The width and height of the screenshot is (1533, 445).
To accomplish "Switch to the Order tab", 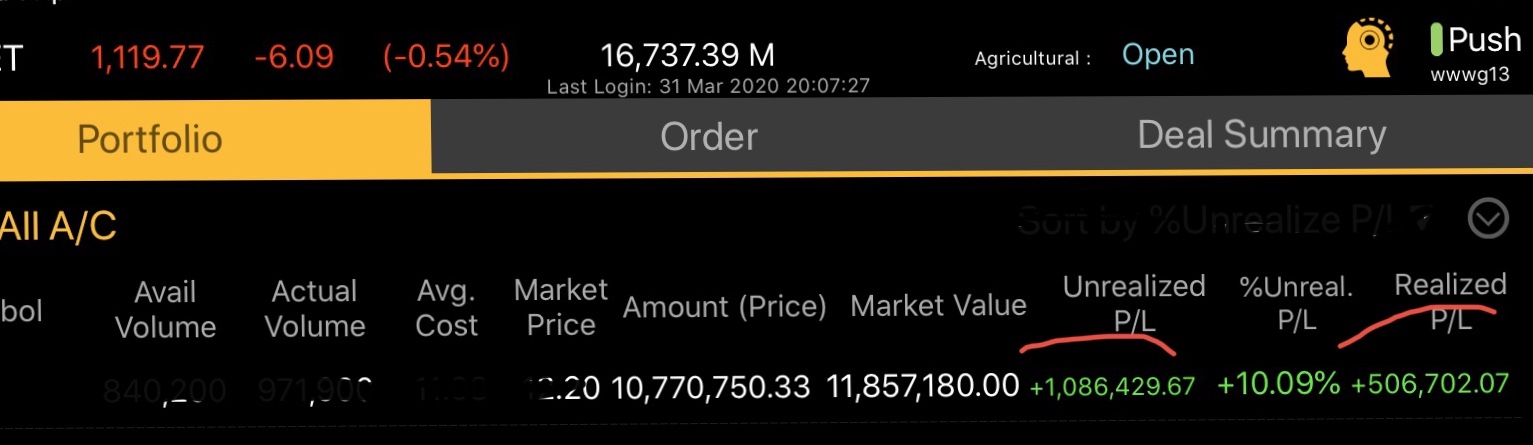I will [708, 137].
